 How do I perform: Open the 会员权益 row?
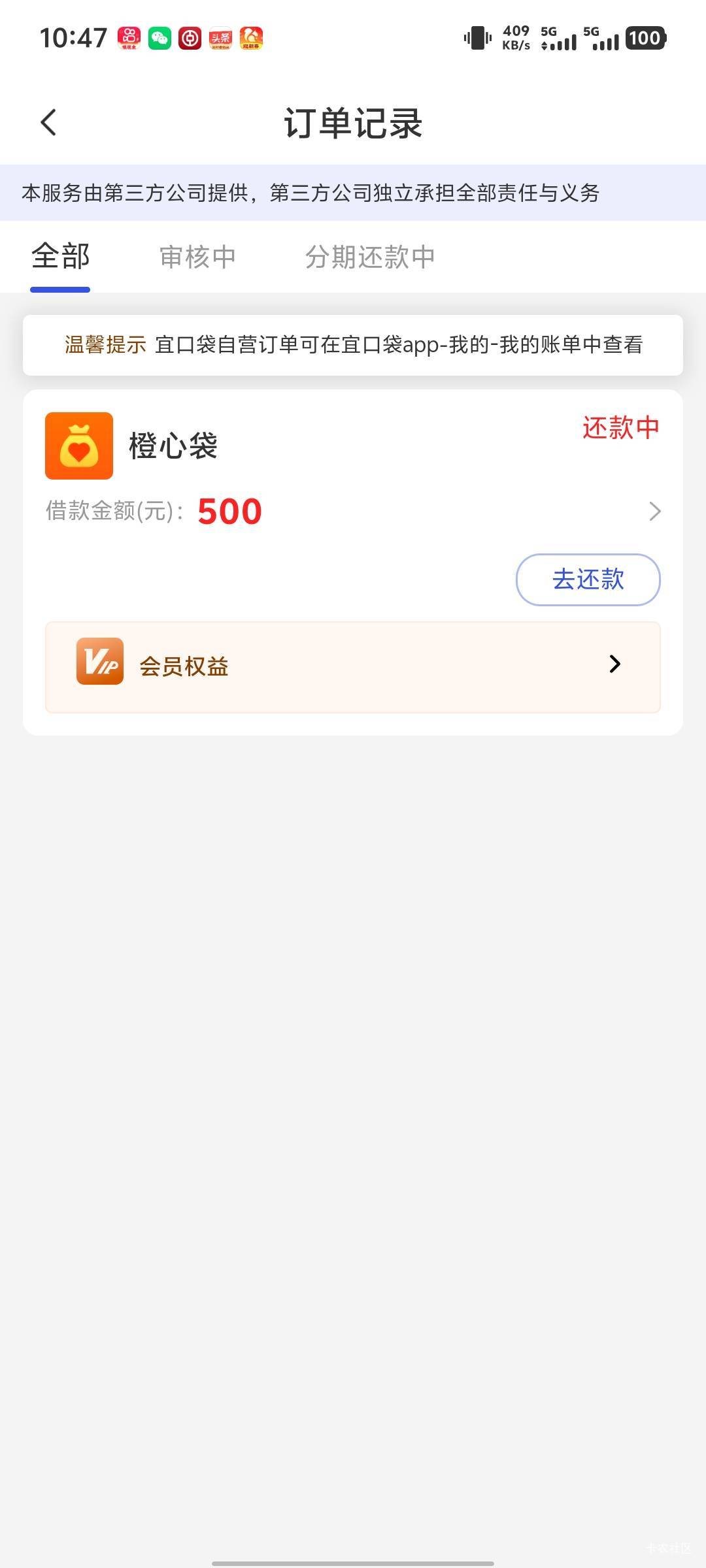pyautogui.click(x=352, y=666)
